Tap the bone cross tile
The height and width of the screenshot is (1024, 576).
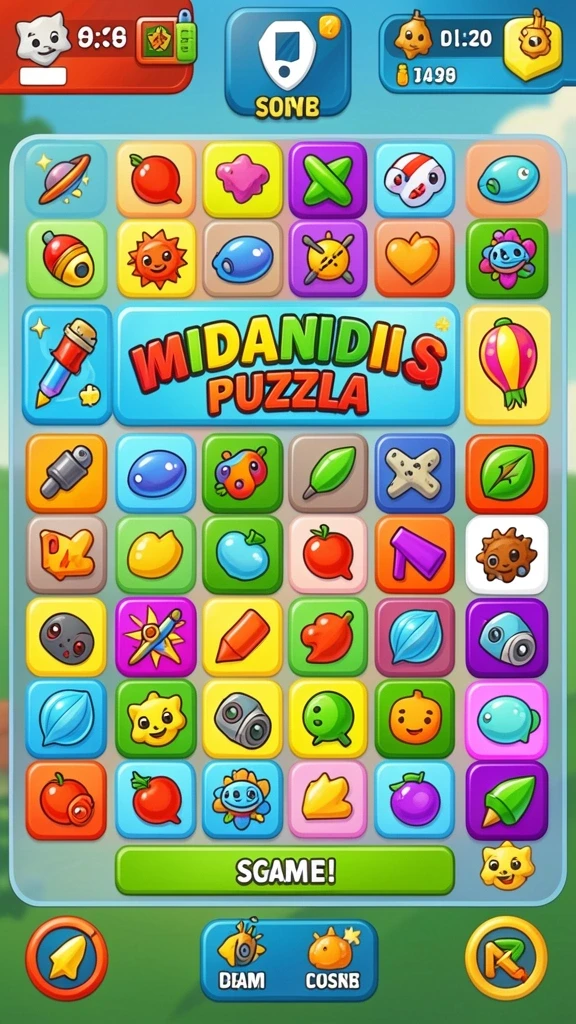(414, 472)
